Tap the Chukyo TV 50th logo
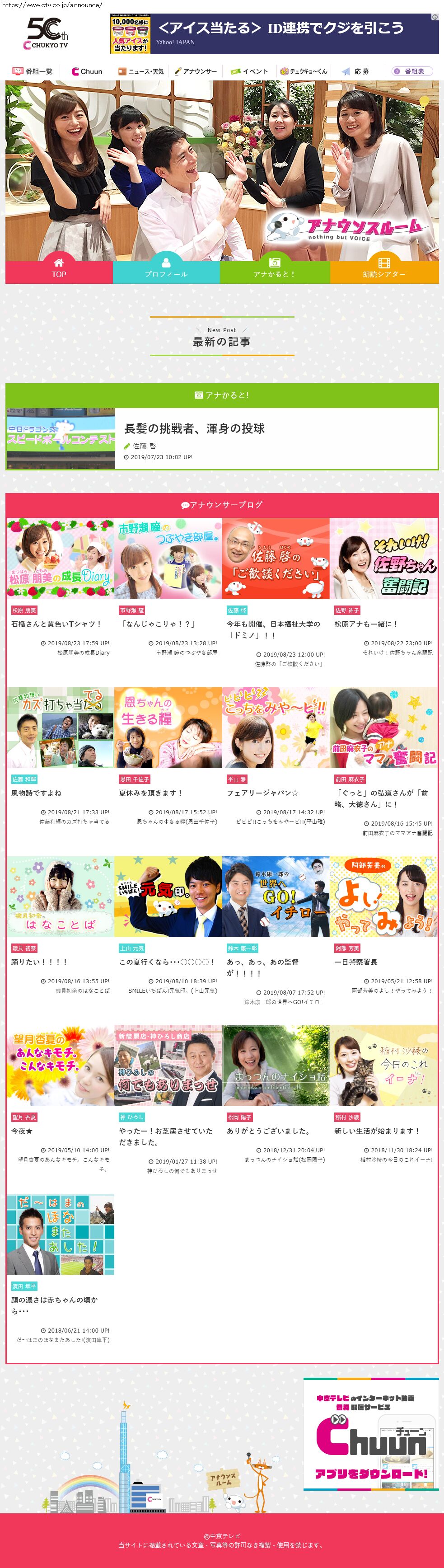 pos(47,33)
